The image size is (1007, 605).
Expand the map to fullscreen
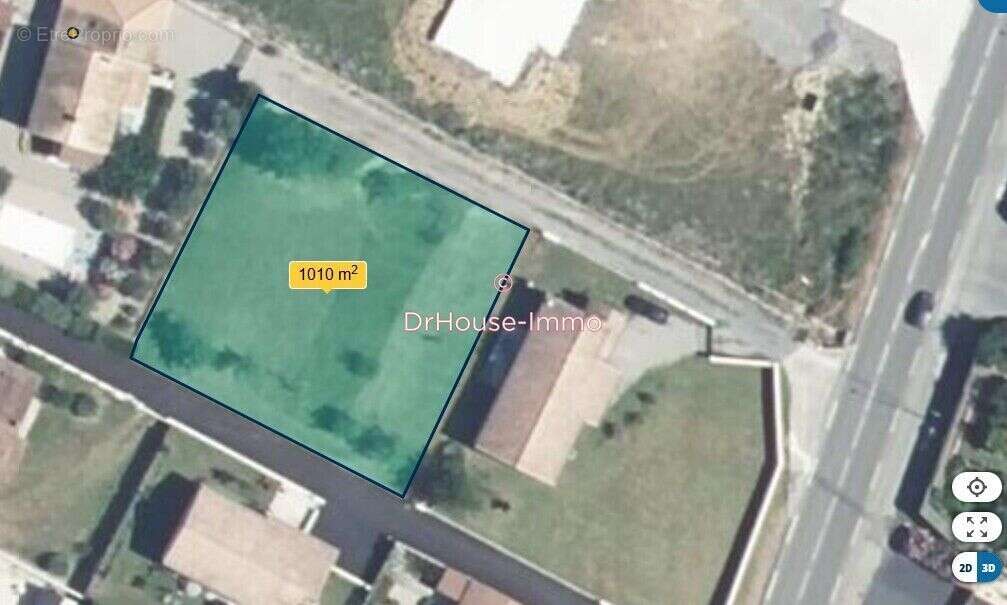[976, 527]
